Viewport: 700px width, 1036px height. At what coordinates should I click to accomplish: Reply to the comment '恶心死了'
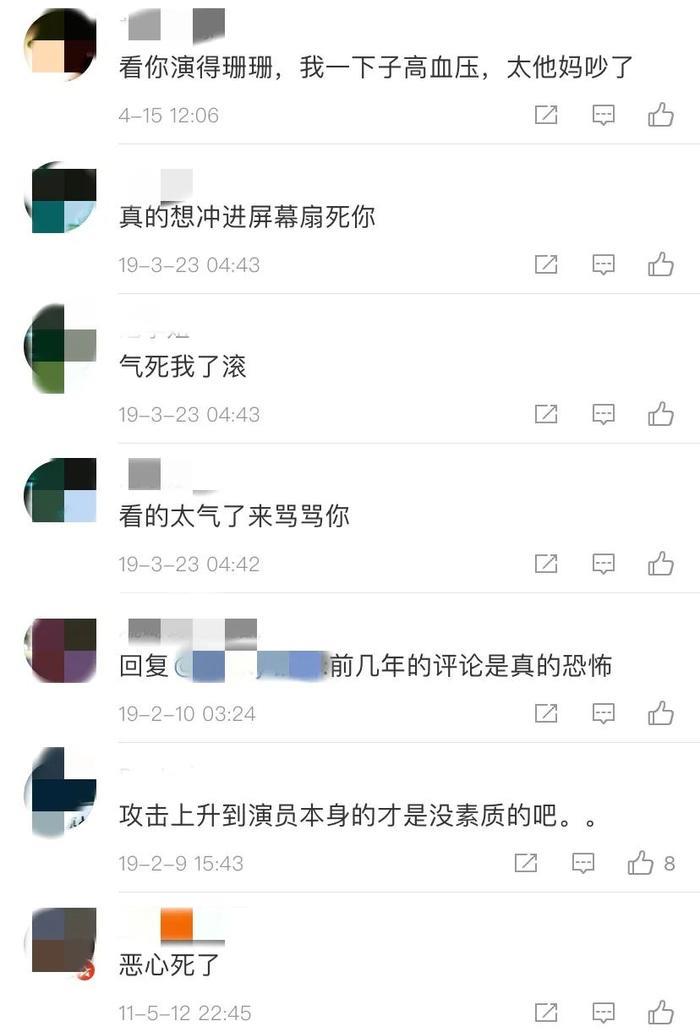(603, 1012)
